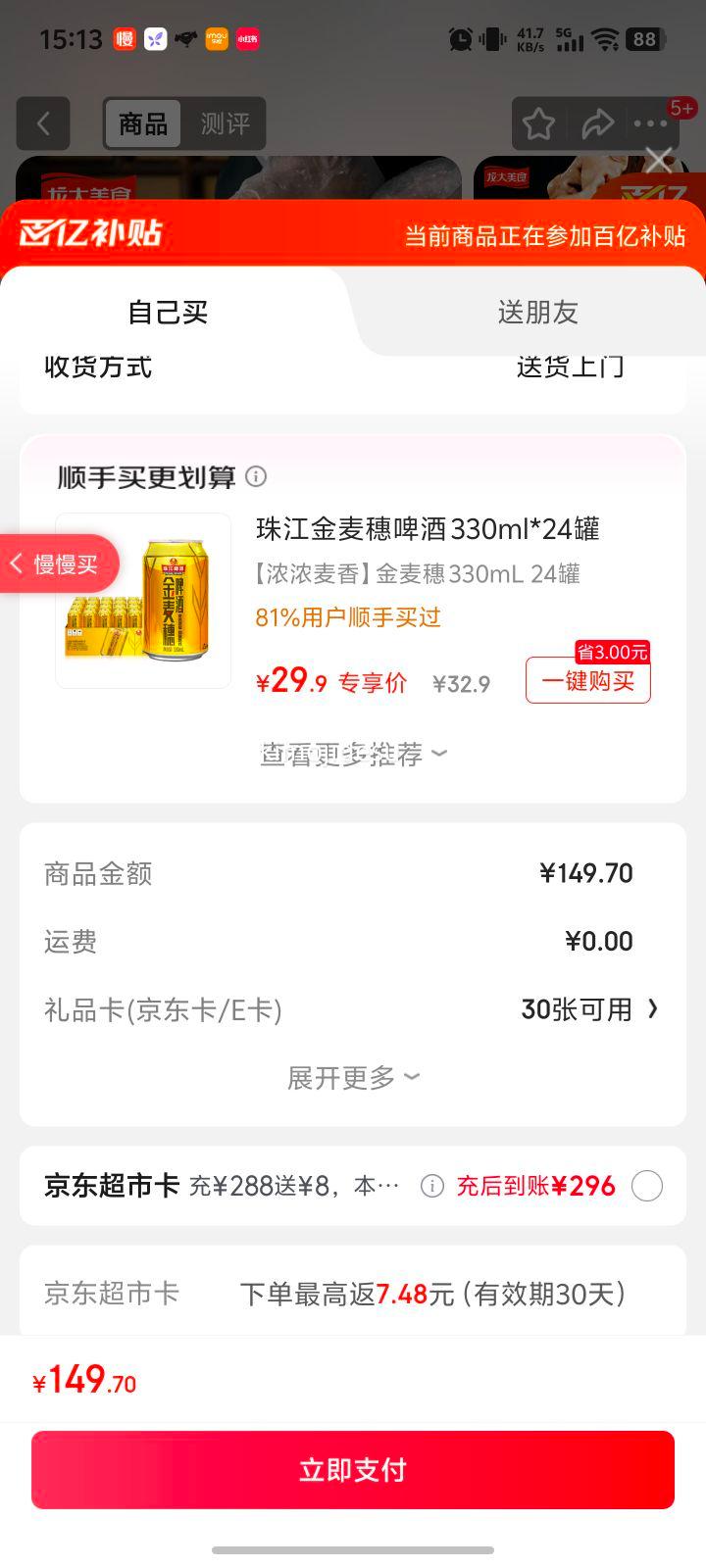Open the three-dot more menu

[651, 124]
